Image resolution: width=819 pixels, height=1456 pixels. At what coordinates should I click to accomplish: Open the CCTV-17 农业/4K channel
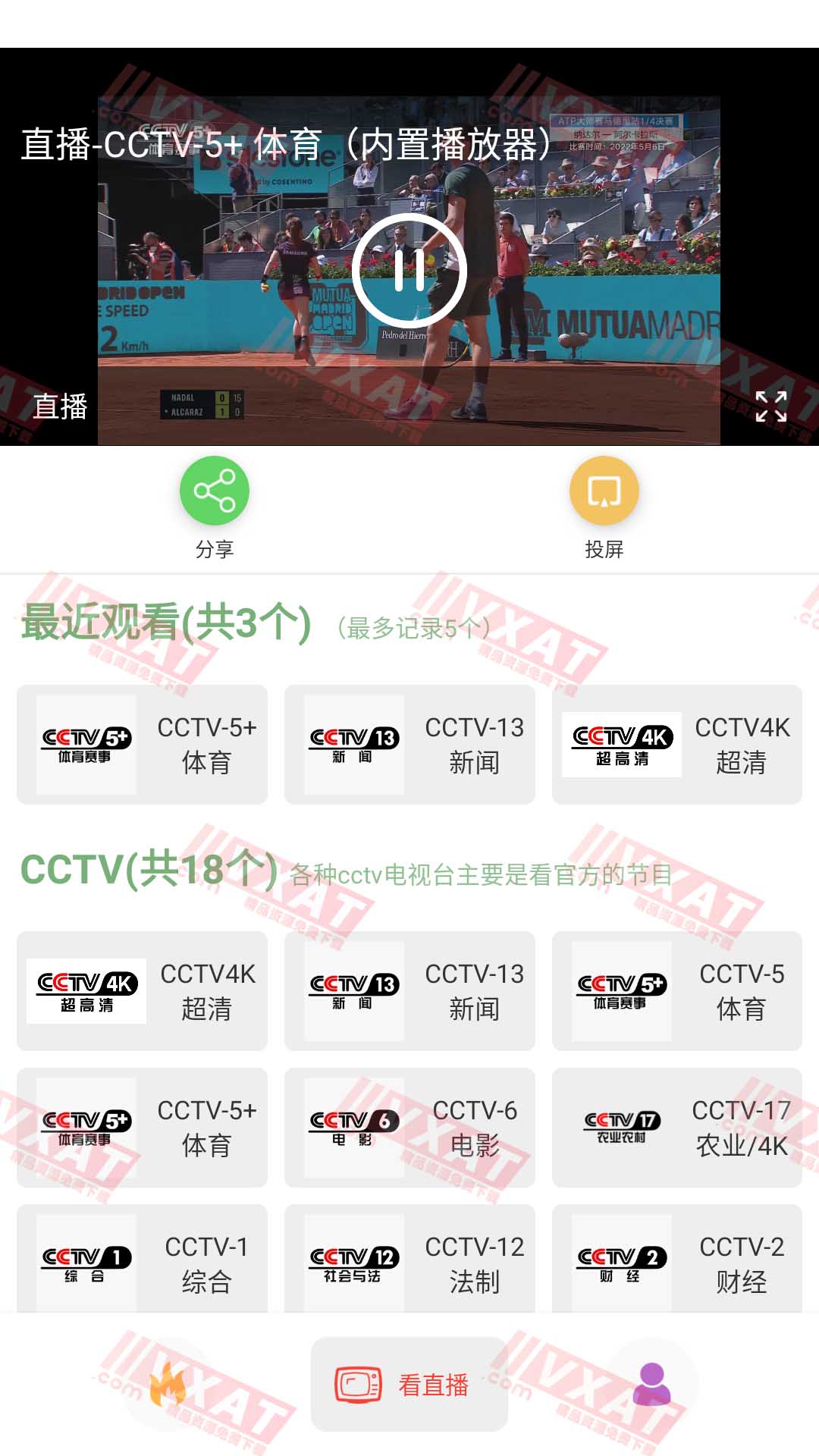(x=676, y=1127)
